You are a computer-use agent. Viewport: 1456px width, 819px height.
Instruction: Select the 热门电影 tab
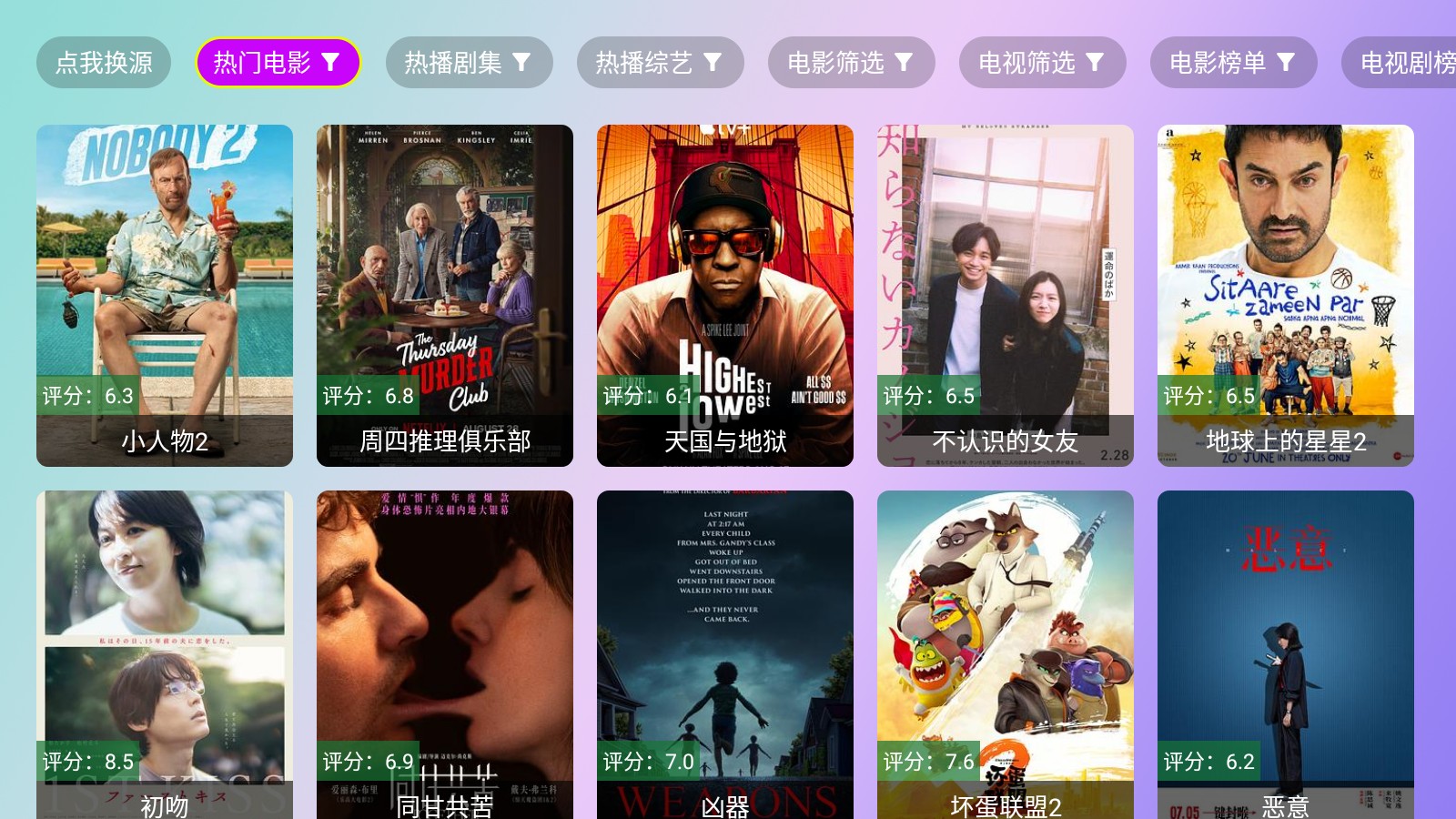tap(278, 63)
